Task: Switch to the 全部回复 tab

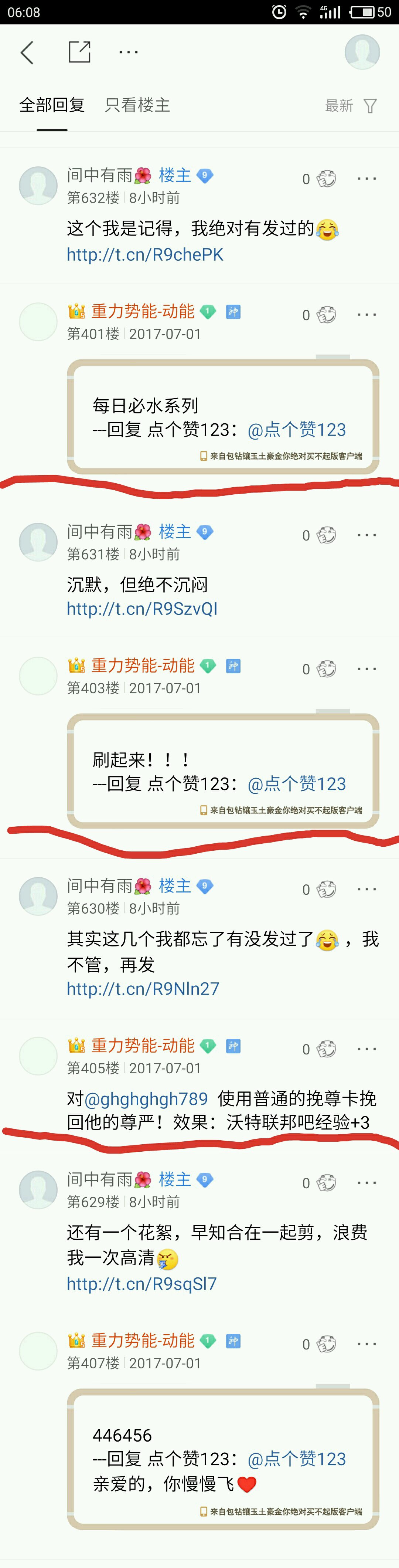Action: pos(52,105)
